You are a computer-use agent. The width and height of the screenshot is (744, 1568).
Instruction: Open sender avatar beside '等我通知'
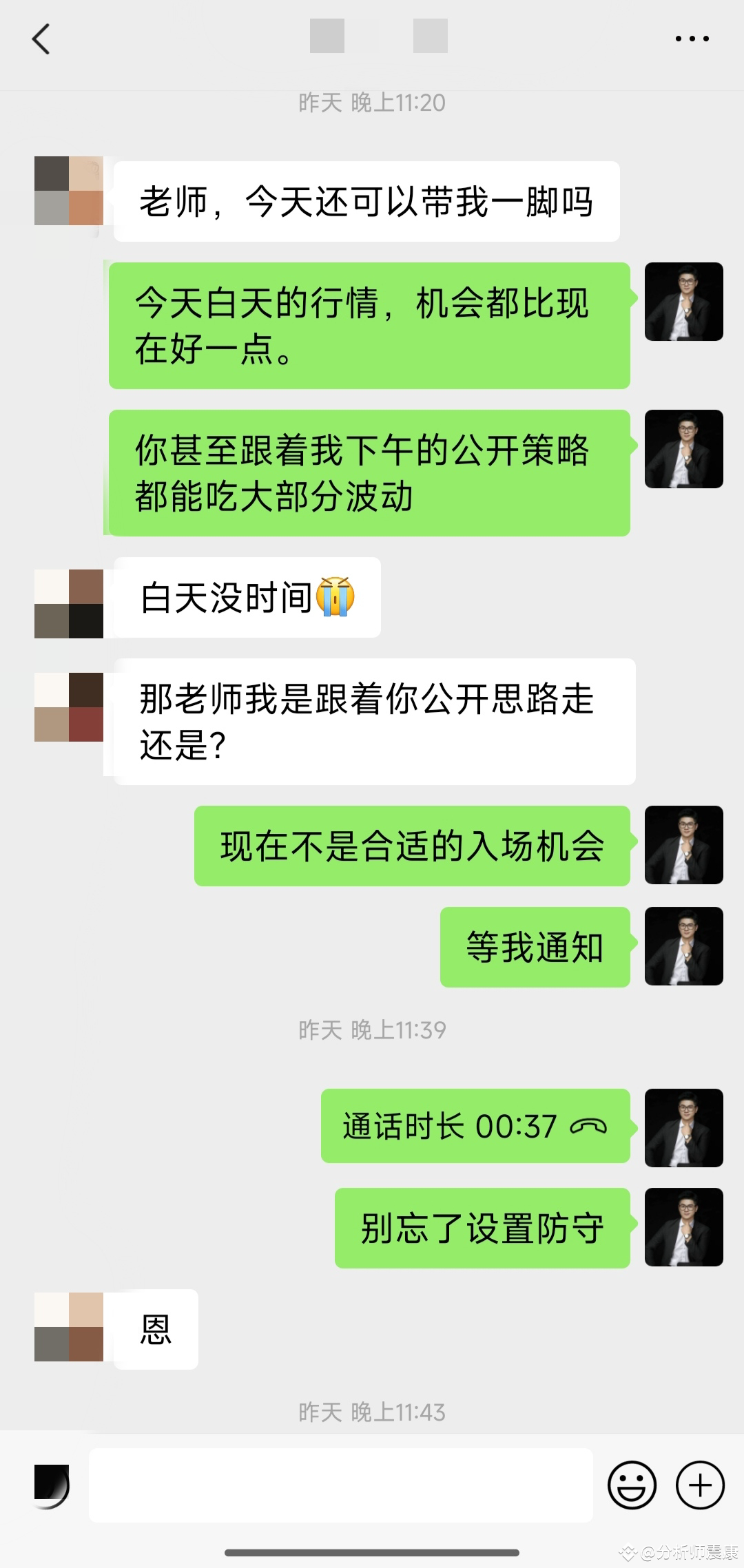pos(683,946)
